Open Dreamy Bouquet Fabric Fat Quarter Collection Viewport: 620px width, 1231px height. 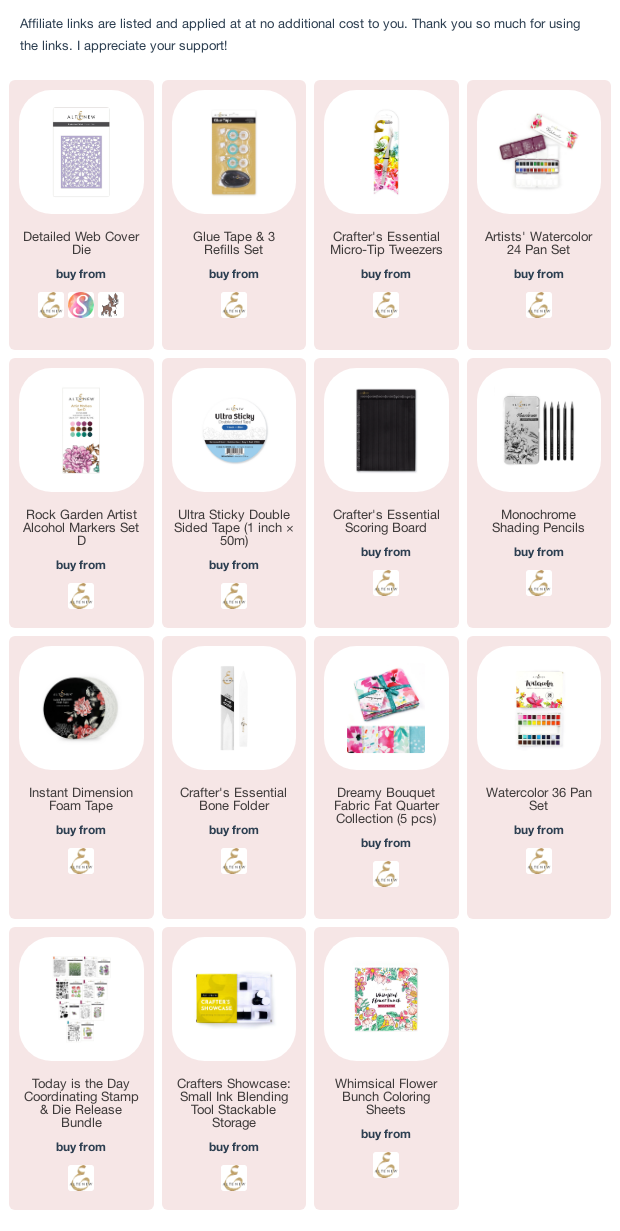tap(386, 708)
